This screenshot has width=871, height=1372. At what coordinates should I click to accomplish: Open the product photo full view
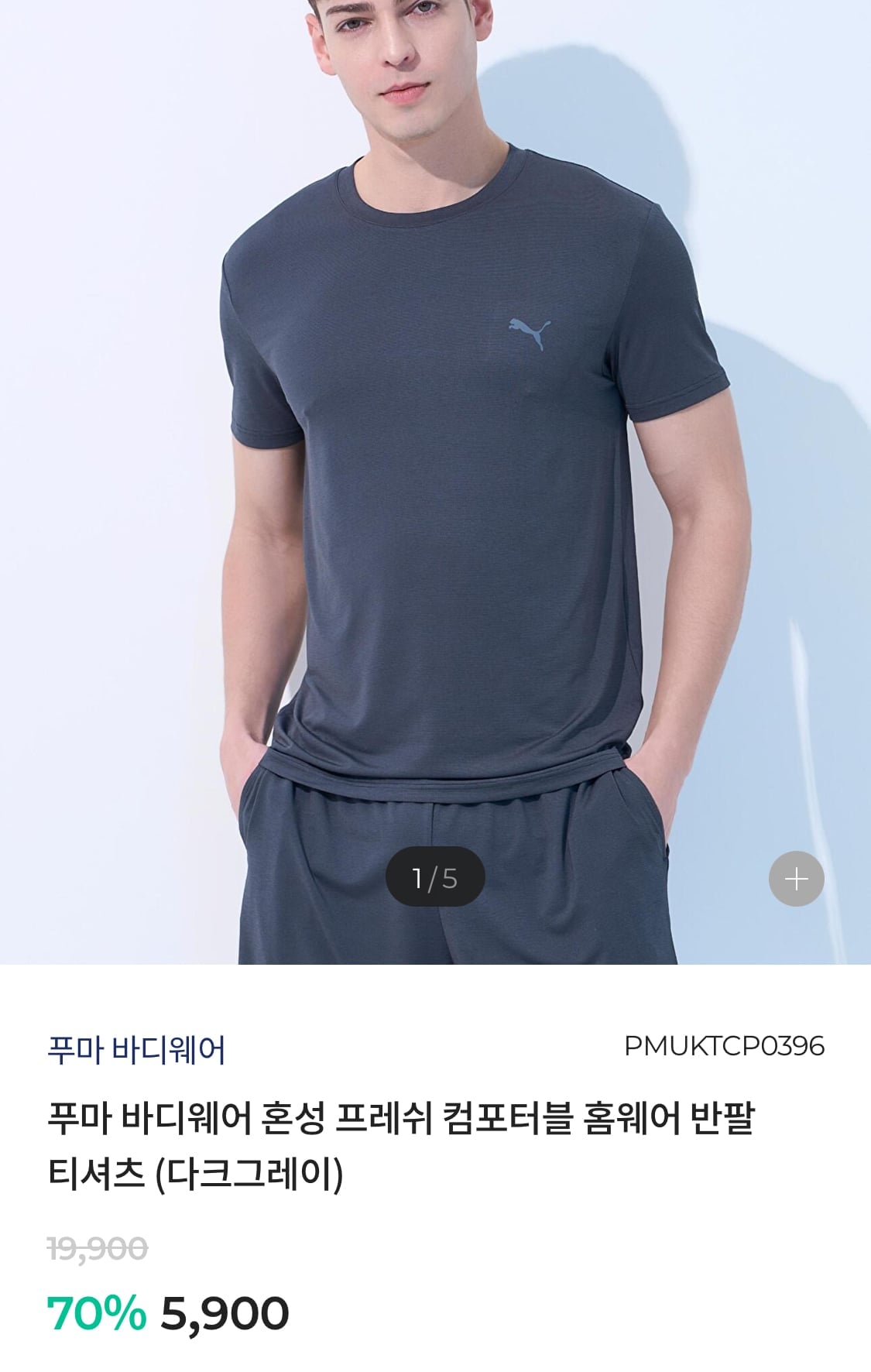coord(435,480)
